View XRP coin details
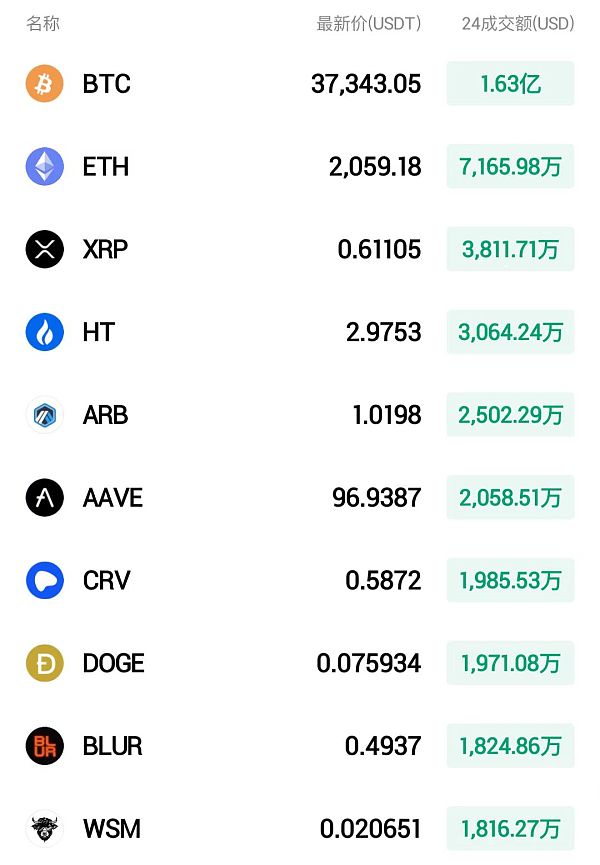The width and height of the screenshot is (600, 865). [105, 249]
